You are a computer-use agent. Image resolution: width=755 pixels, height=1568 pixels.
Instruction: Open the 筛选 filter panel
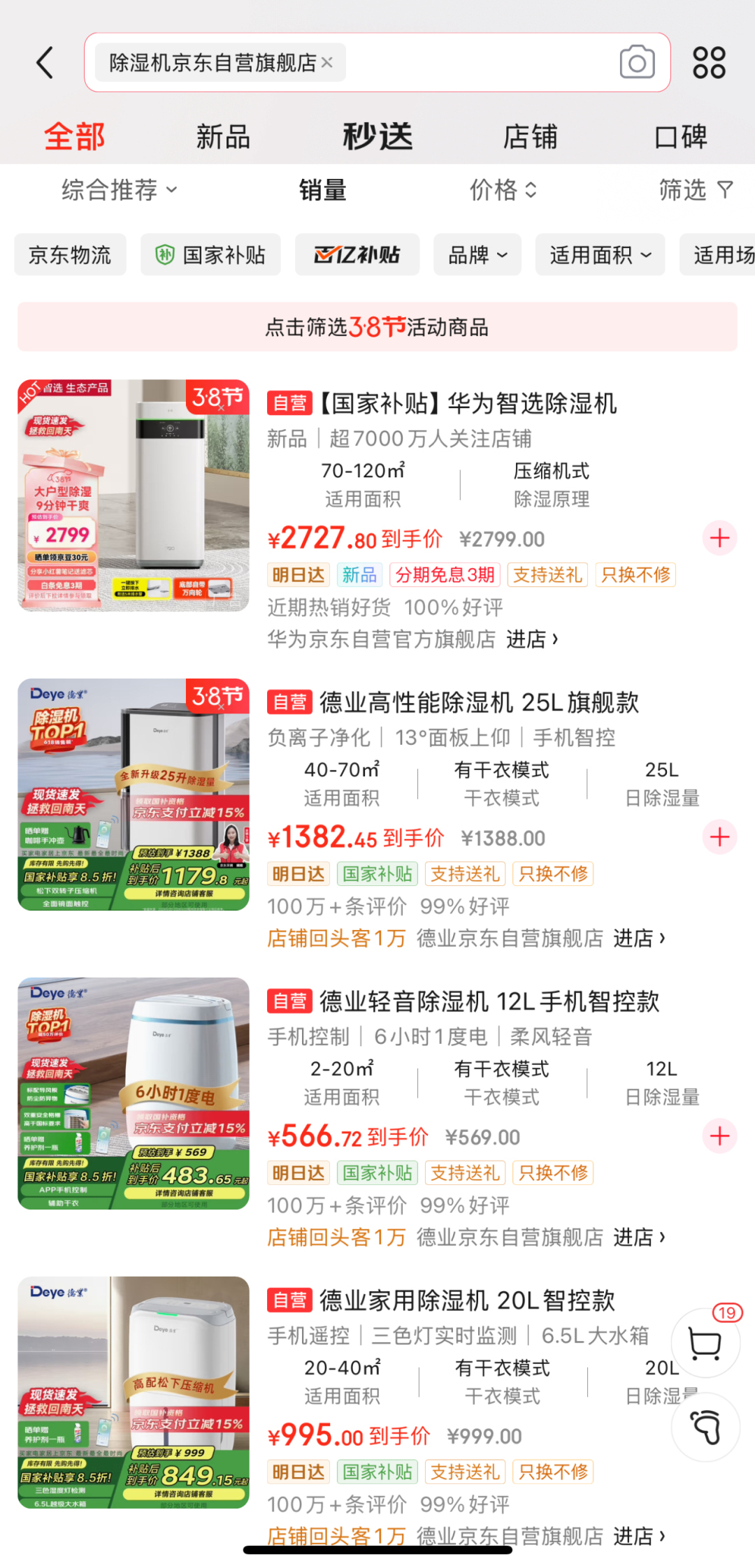pyautogui.click(x=695, y=190)
